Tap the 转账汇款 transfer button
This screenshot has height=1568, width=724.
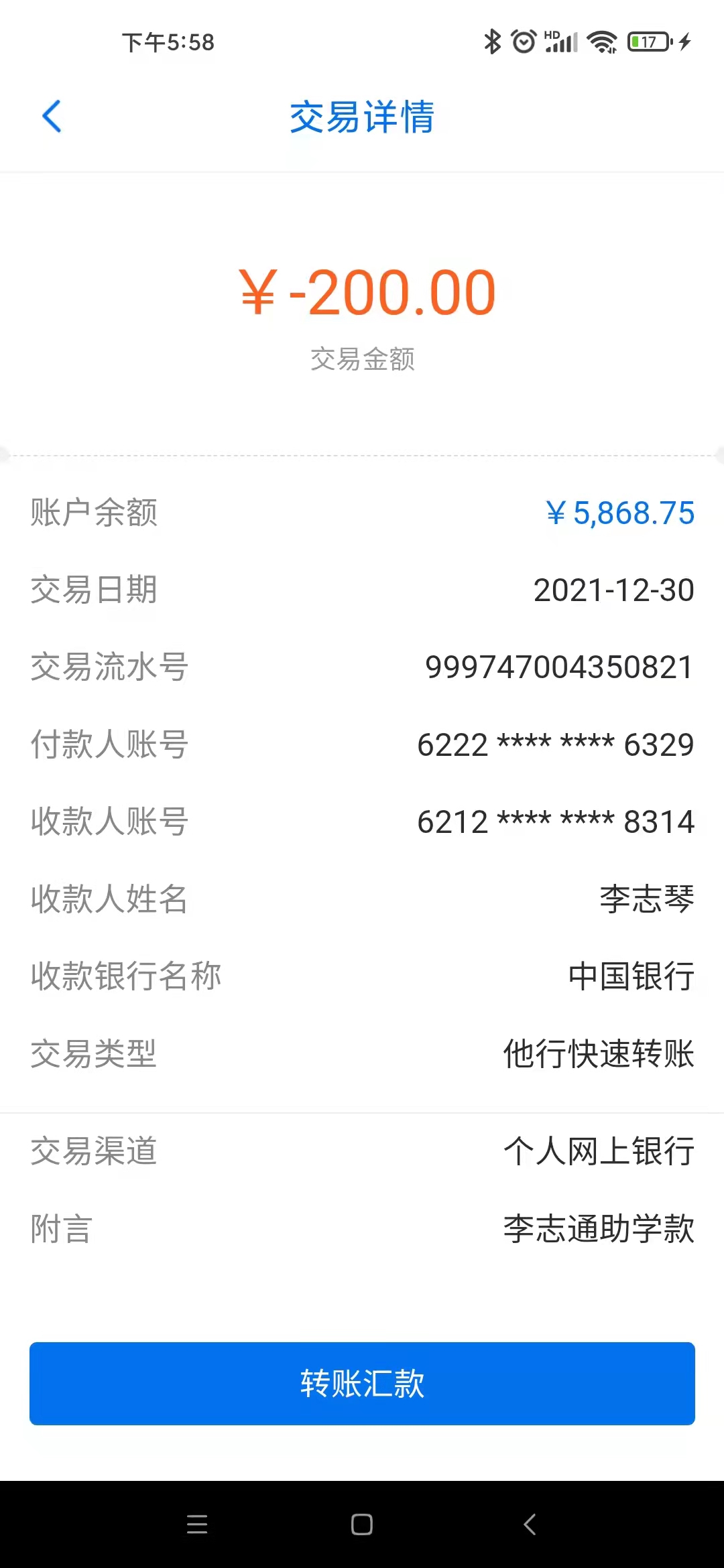362,1384
